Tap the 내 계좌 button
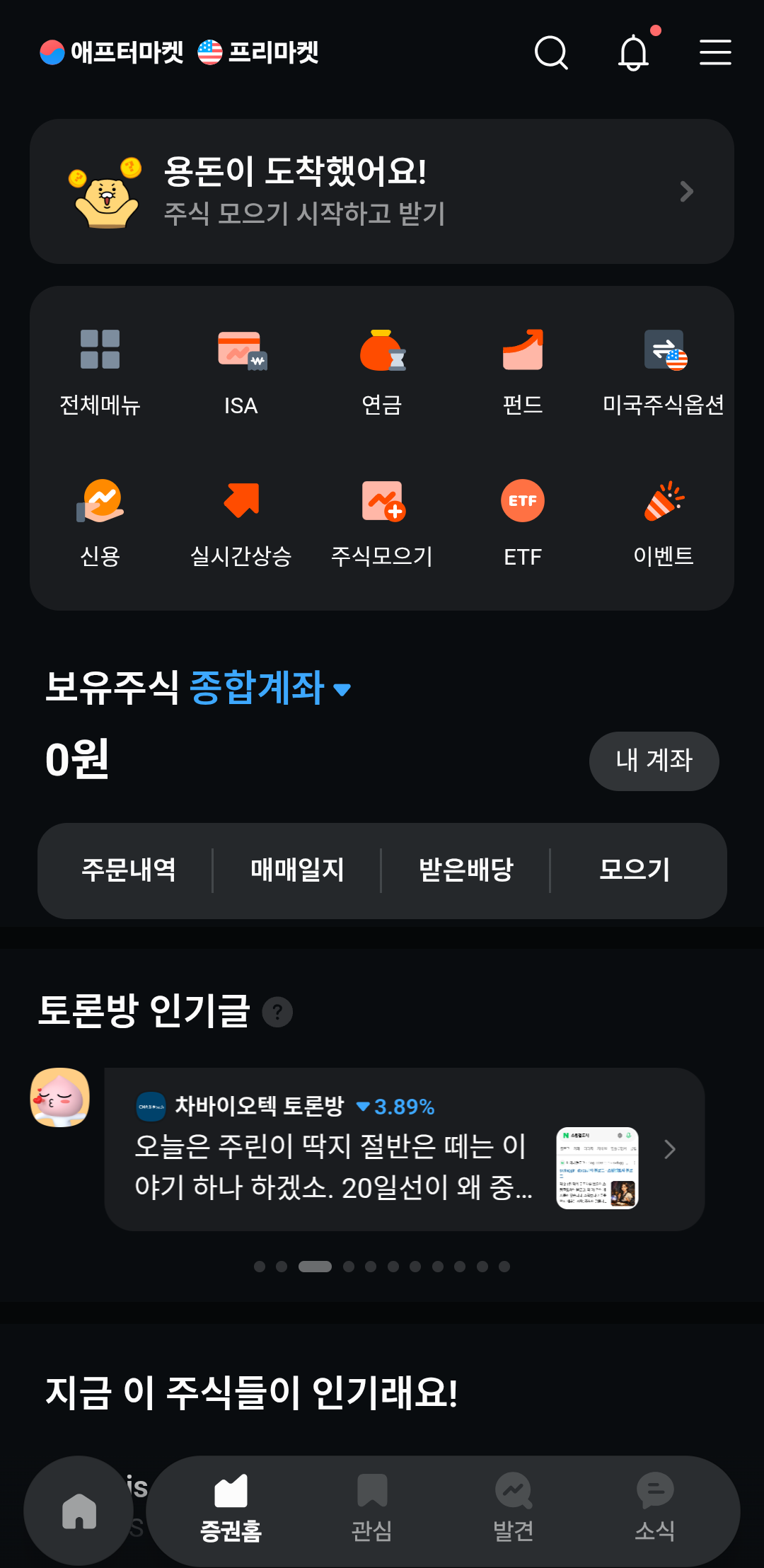The width and height of the screenshot is (764, 1568). [x=654, y=761]
